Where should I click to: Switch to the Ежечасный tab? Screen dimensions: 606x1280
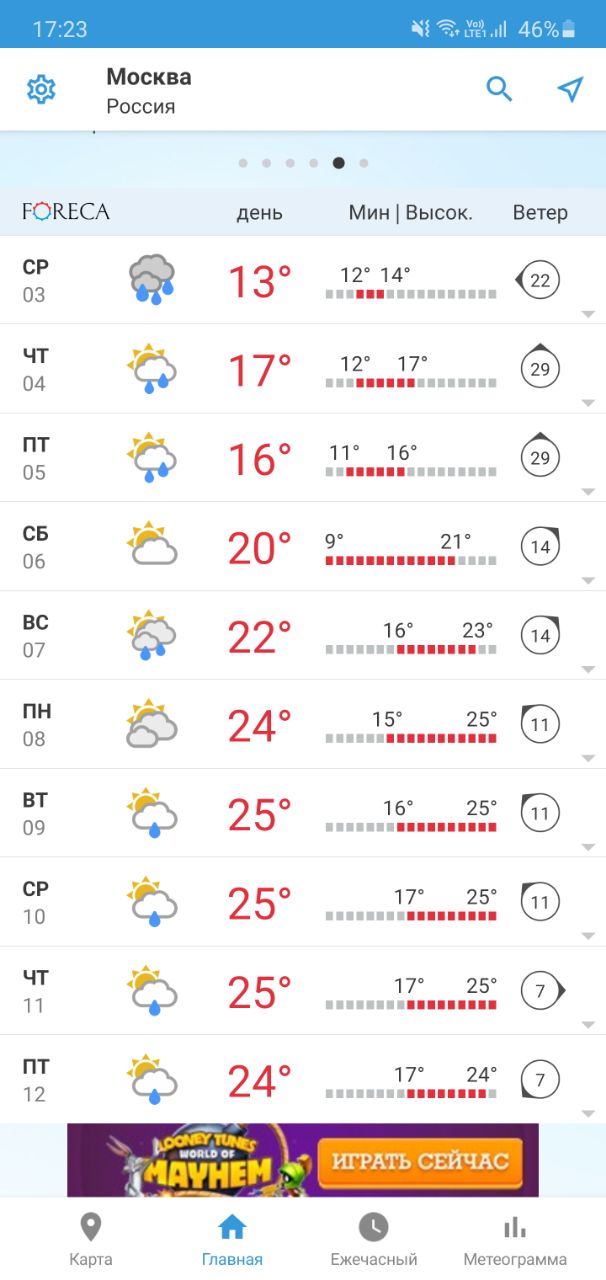tap(374, 1240)
